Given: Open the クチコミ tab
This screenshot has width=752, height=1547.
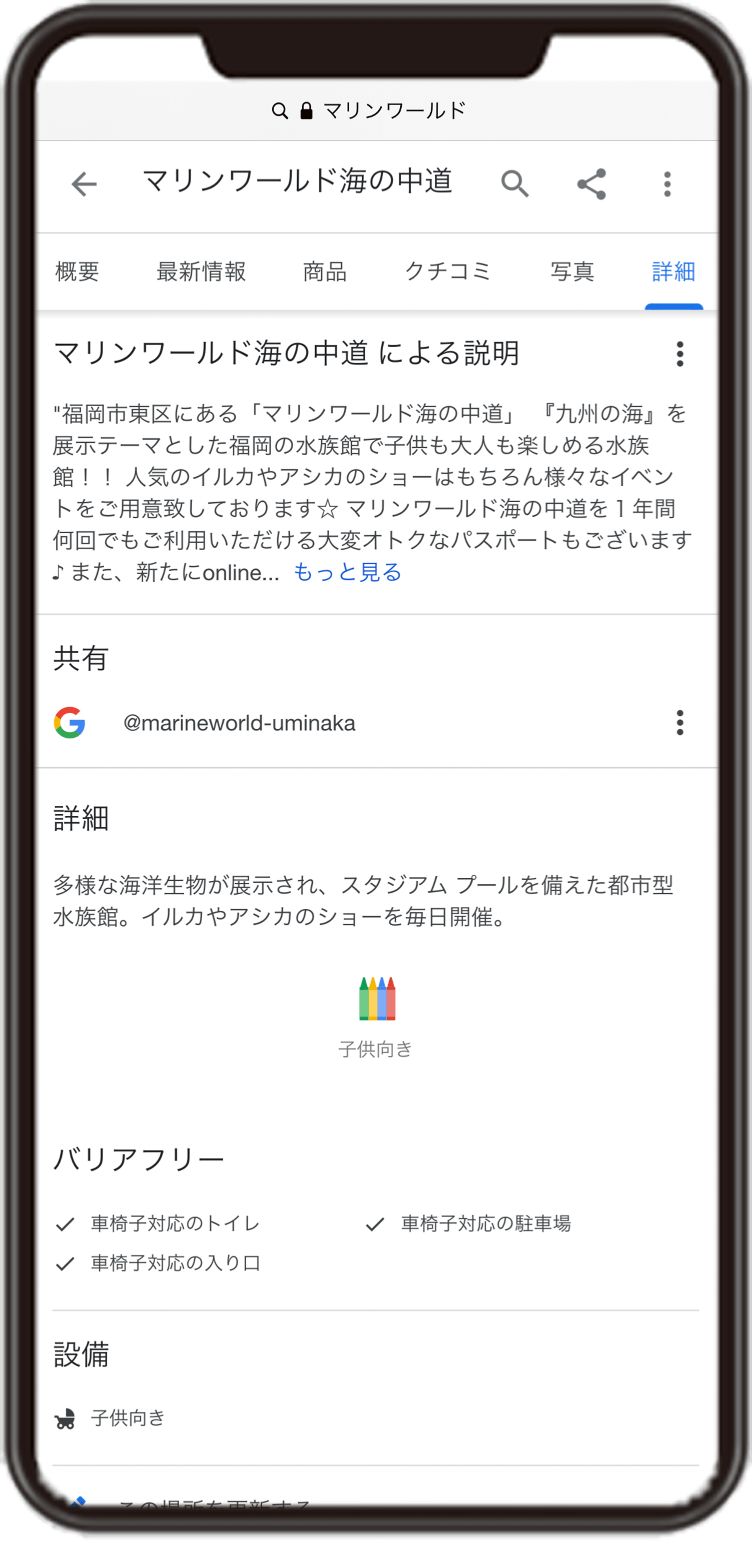Looking at the screenshot, I should point(448,271).
